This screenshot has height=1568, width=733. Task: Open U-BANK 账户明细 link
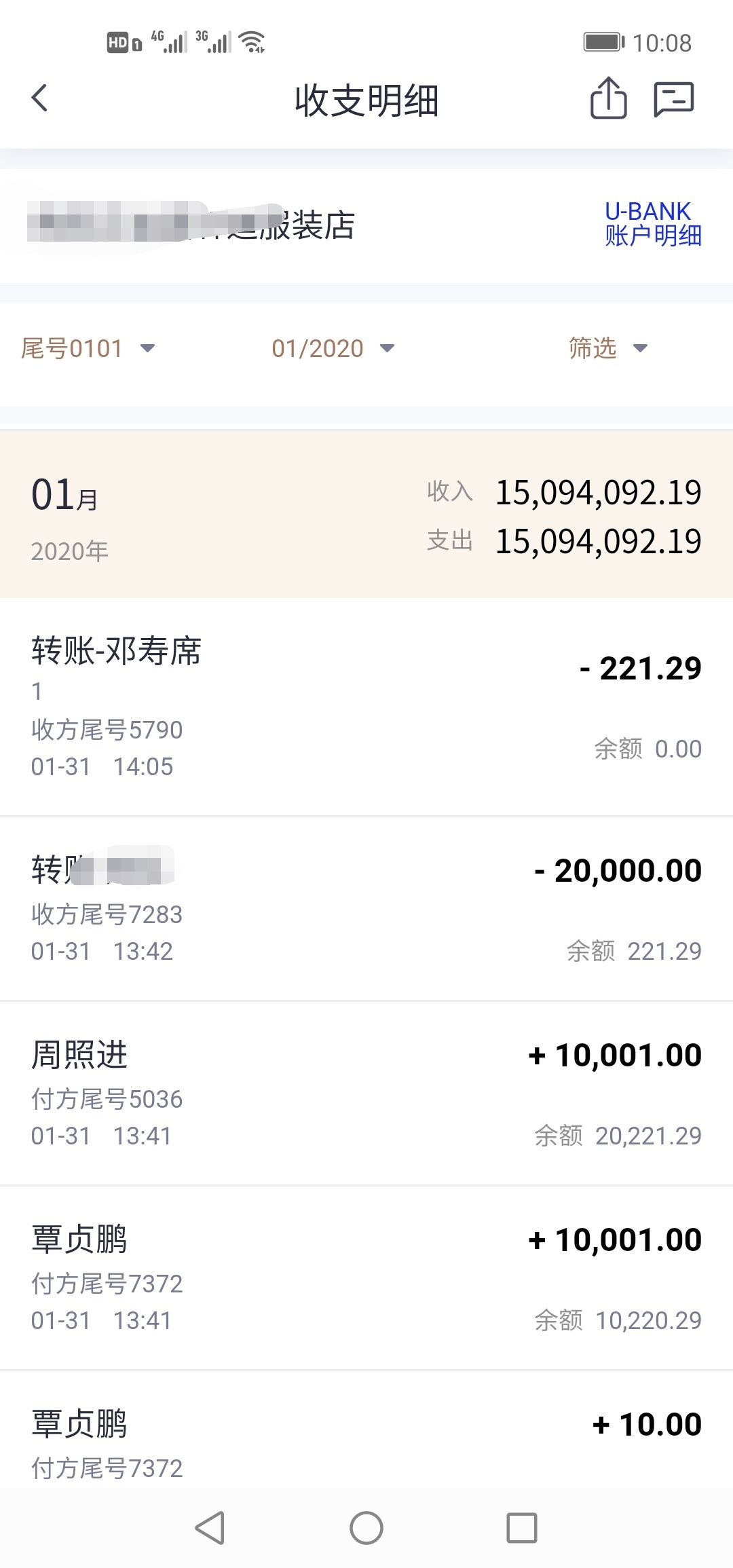point(653,224)
